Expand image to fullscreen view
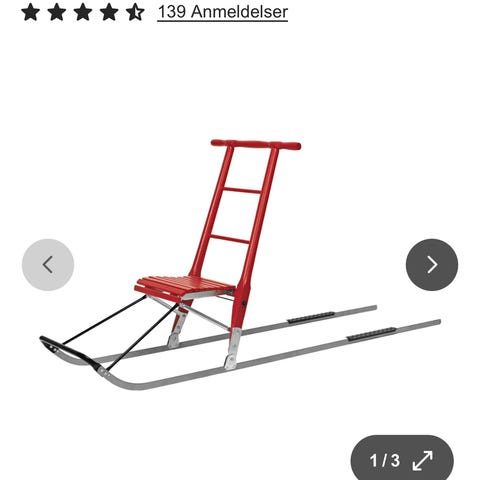The height and width of the screenshot is (480, 480). coord(422,461)
